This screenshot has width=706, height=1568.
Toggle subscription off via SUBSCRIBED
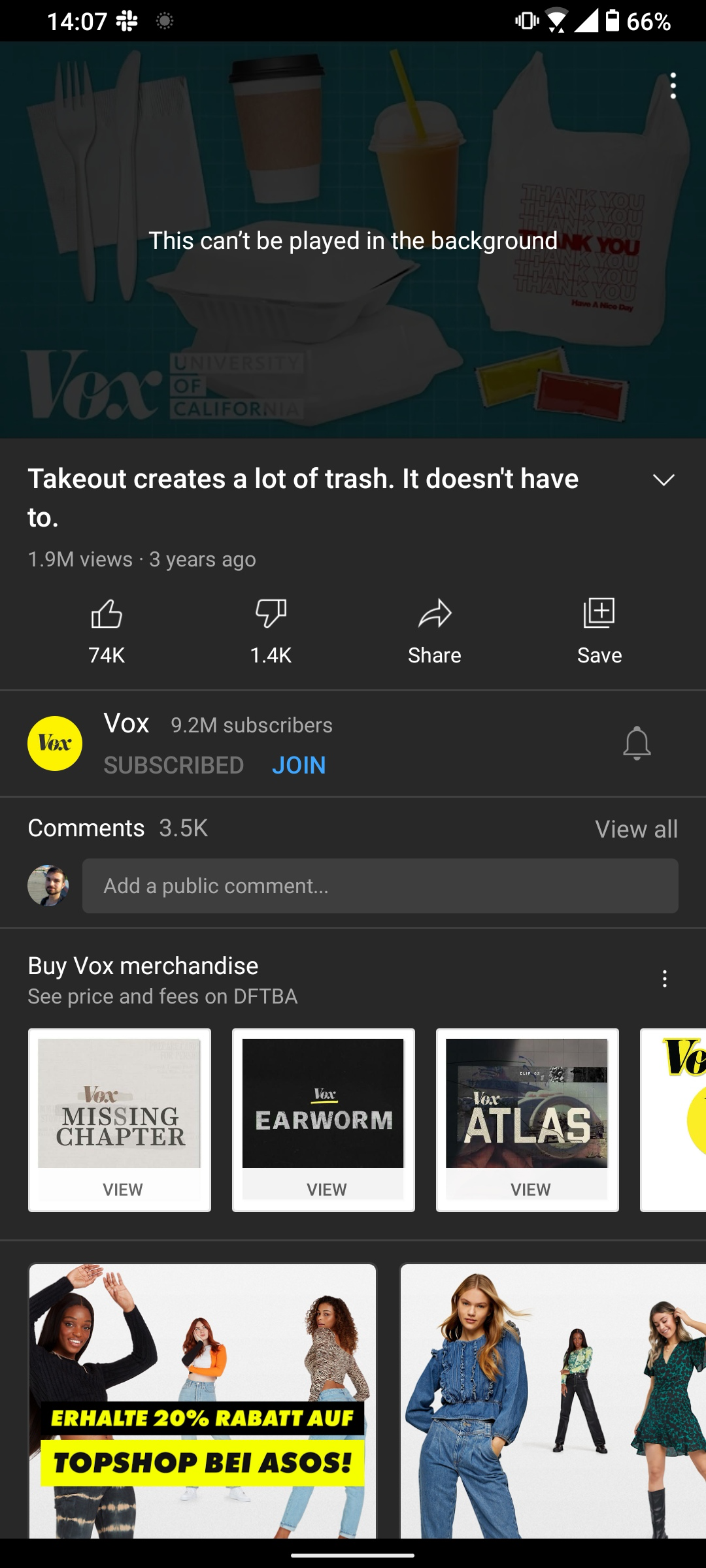173,764
